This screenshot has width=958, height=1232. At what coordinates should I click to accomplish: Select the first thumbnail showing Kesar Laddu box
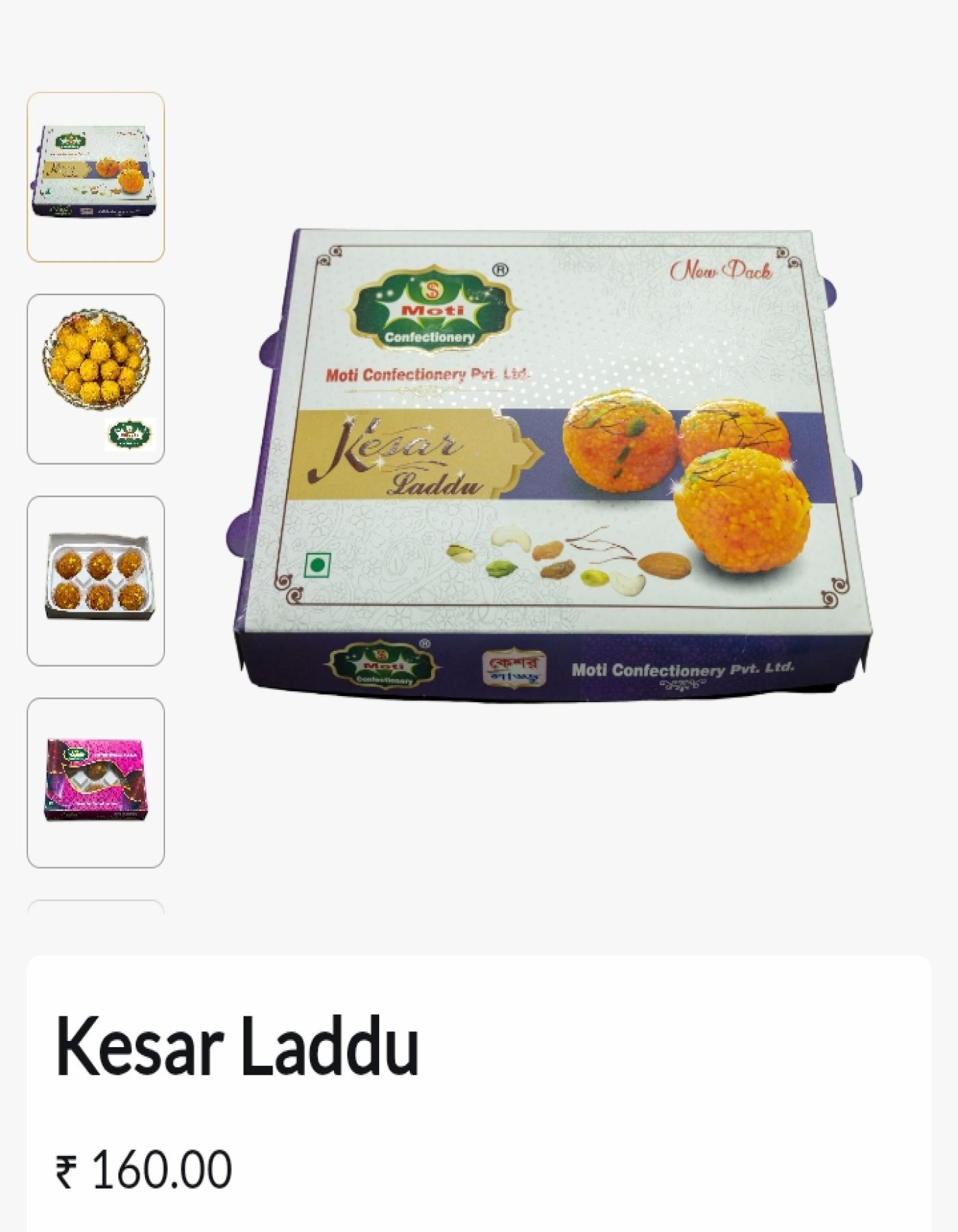pos(96,177)
